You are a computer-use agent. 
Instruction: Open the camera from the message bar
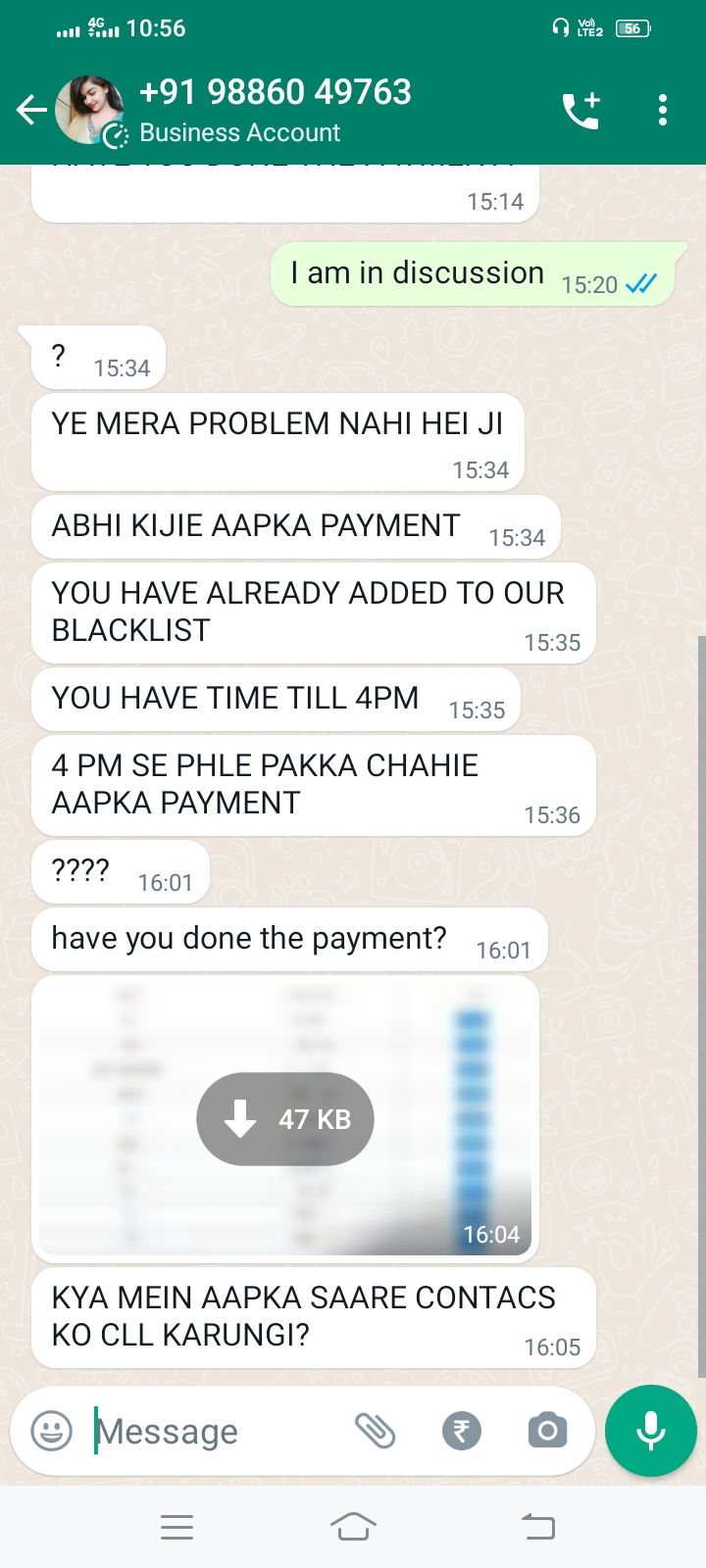(547, 1431)
